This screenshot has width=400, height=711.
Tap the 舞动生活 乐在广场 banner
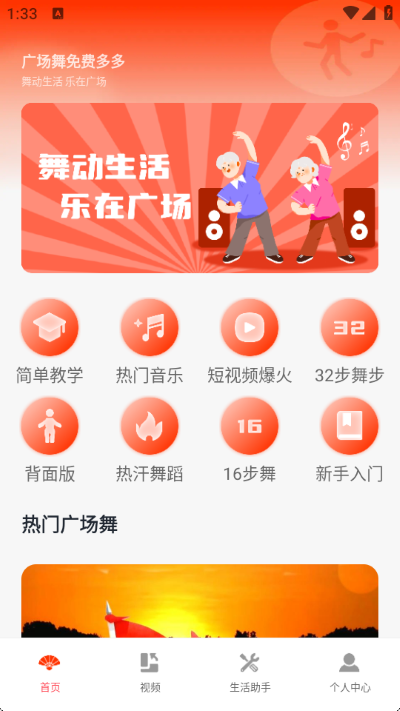tap(200, 188)
